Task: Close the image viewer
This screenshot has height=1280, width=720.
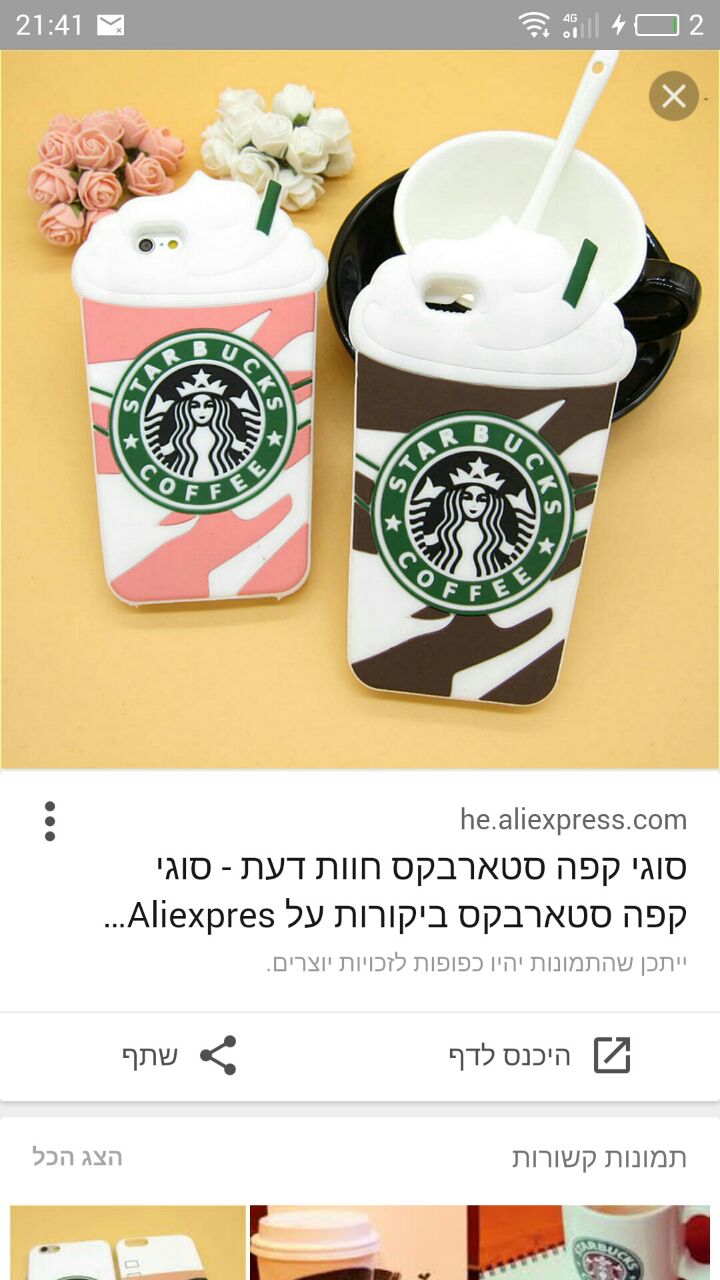Action: (673, 96)
